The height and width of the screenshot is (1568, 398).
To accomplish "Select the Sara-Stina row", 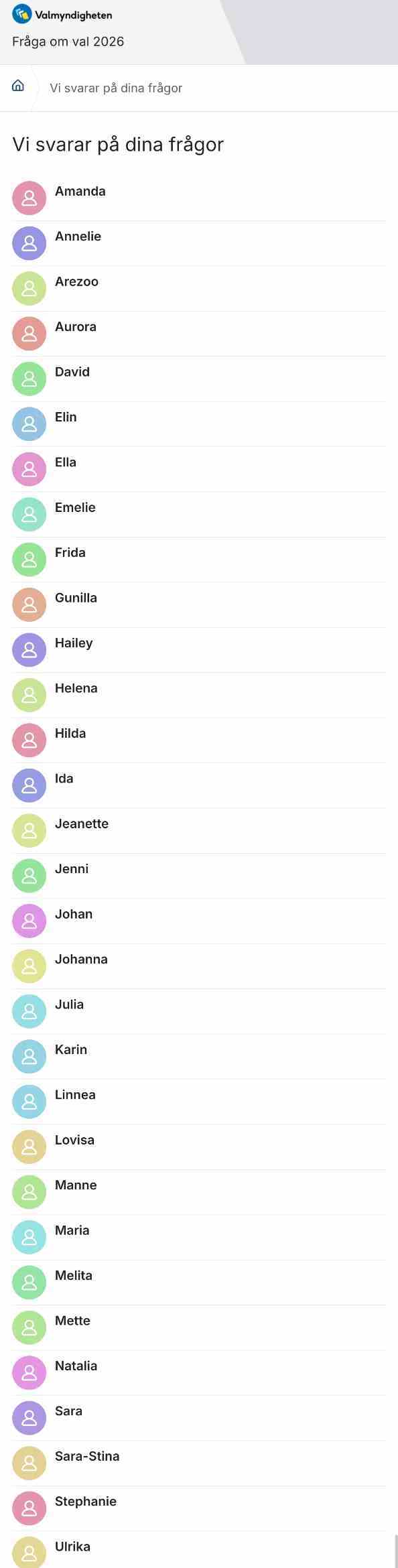I will tap(199, 1463).
